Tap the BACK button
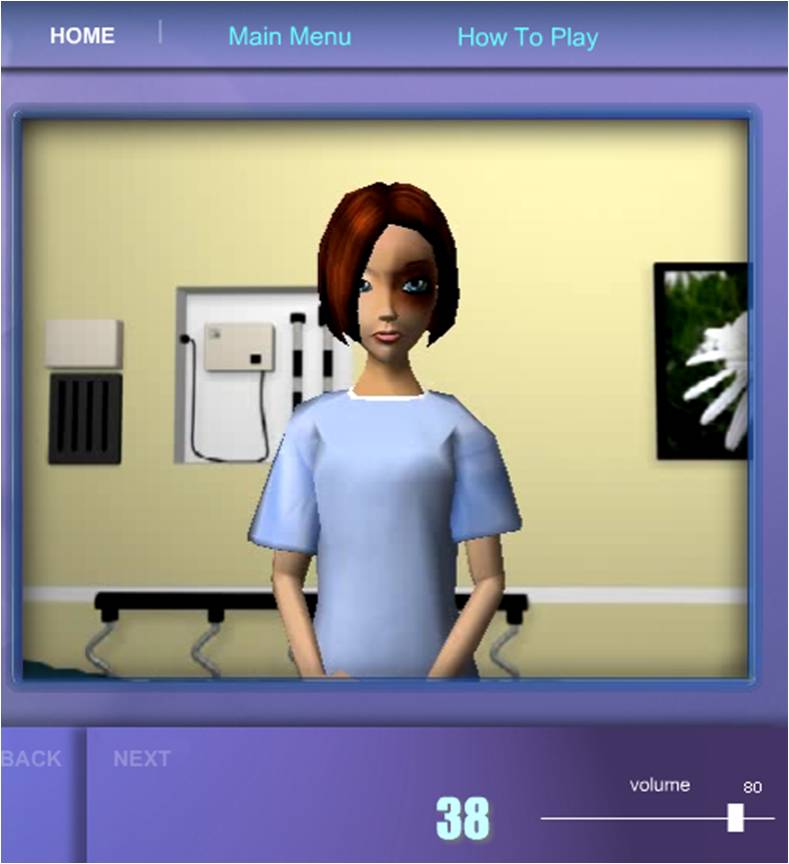789x864 pixels. click(32, 759)
